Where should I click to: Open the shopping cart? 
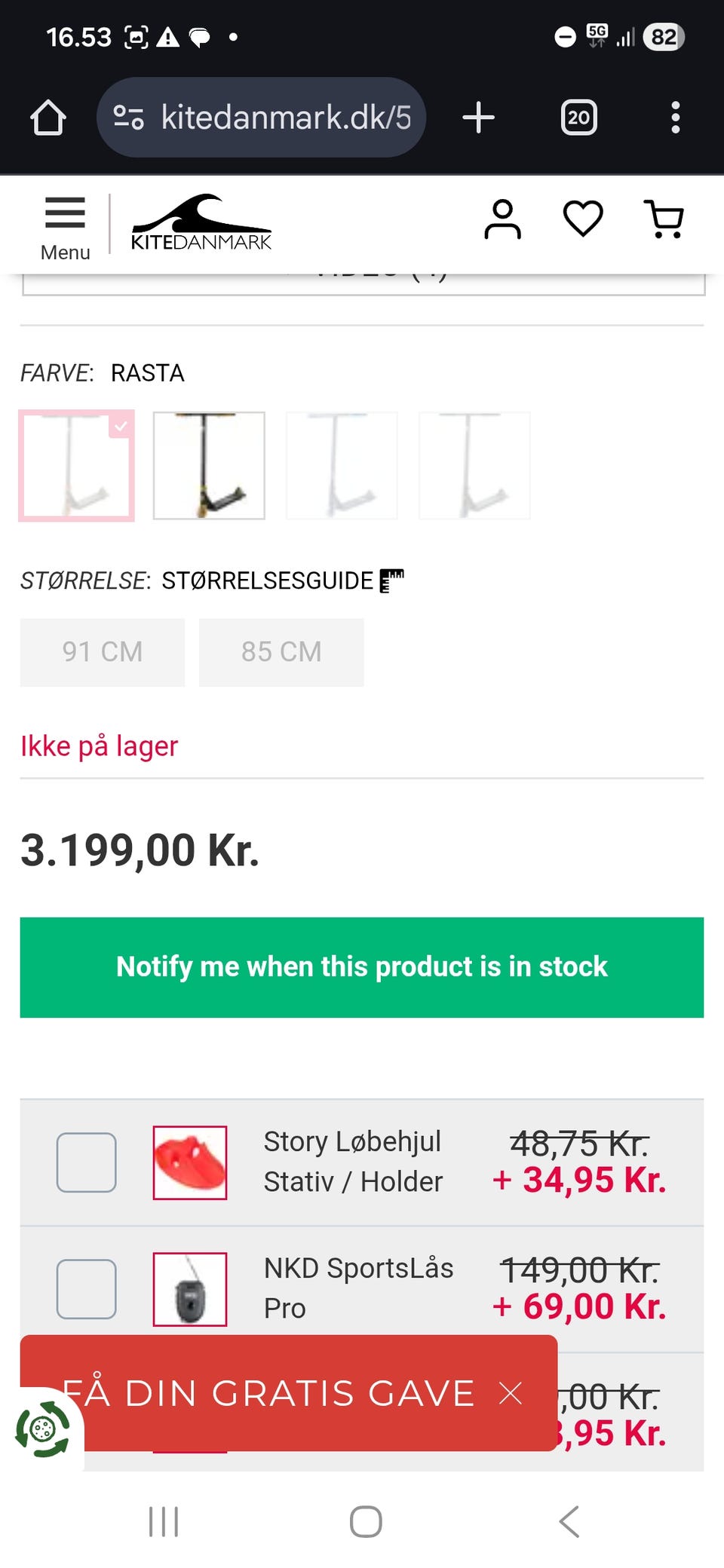[664, 219]
